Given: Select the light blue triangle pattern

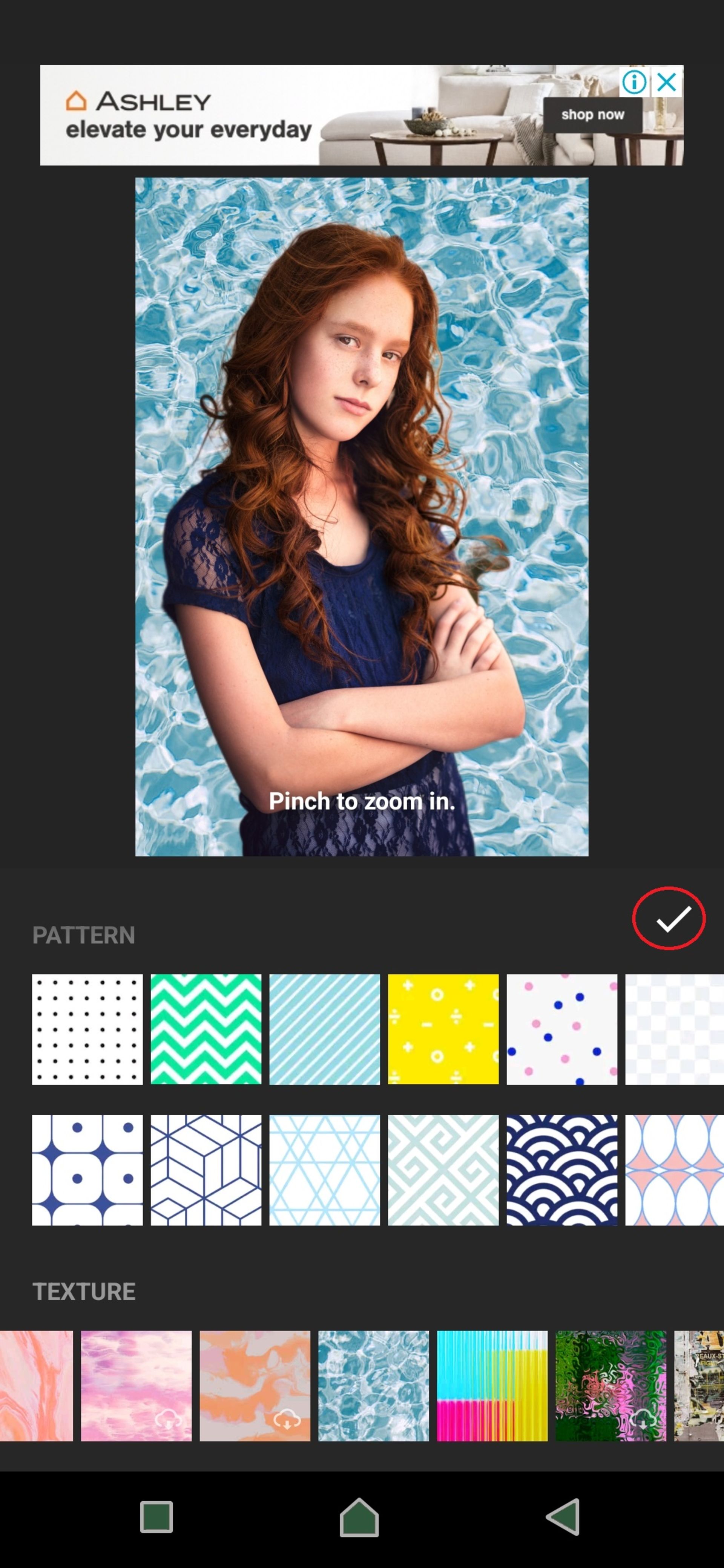Looking at the screenshot, I should click(x=325, y=1170).
